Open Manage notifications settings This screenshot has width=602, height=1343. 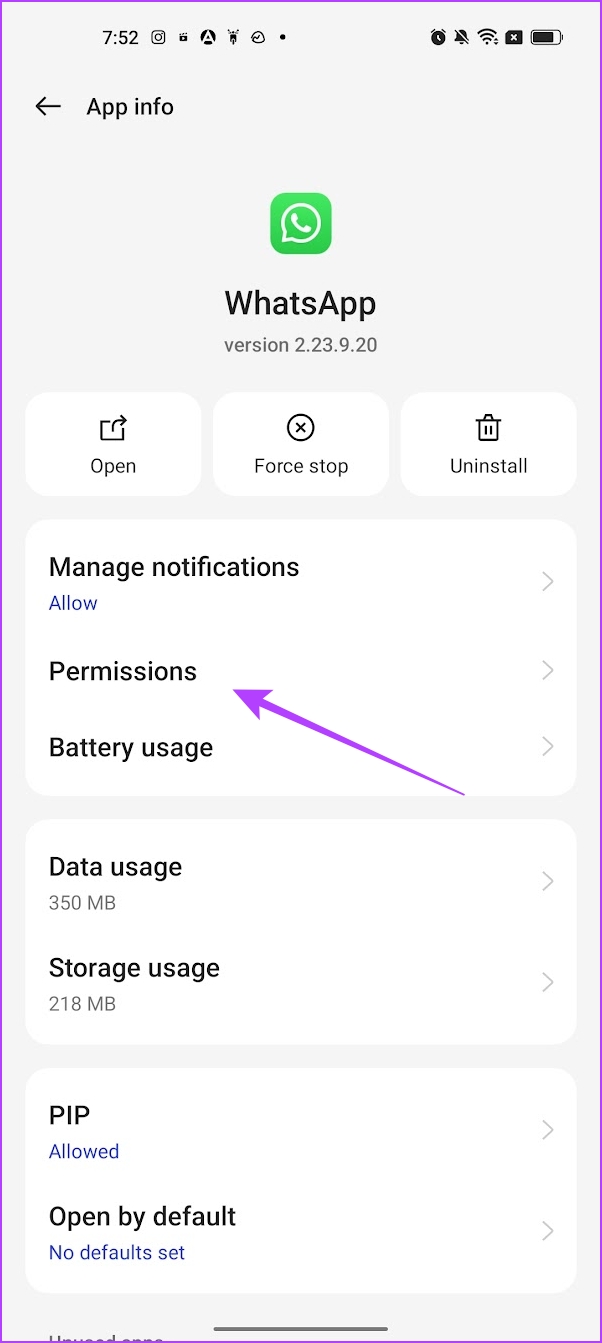(x=301, y=583)
